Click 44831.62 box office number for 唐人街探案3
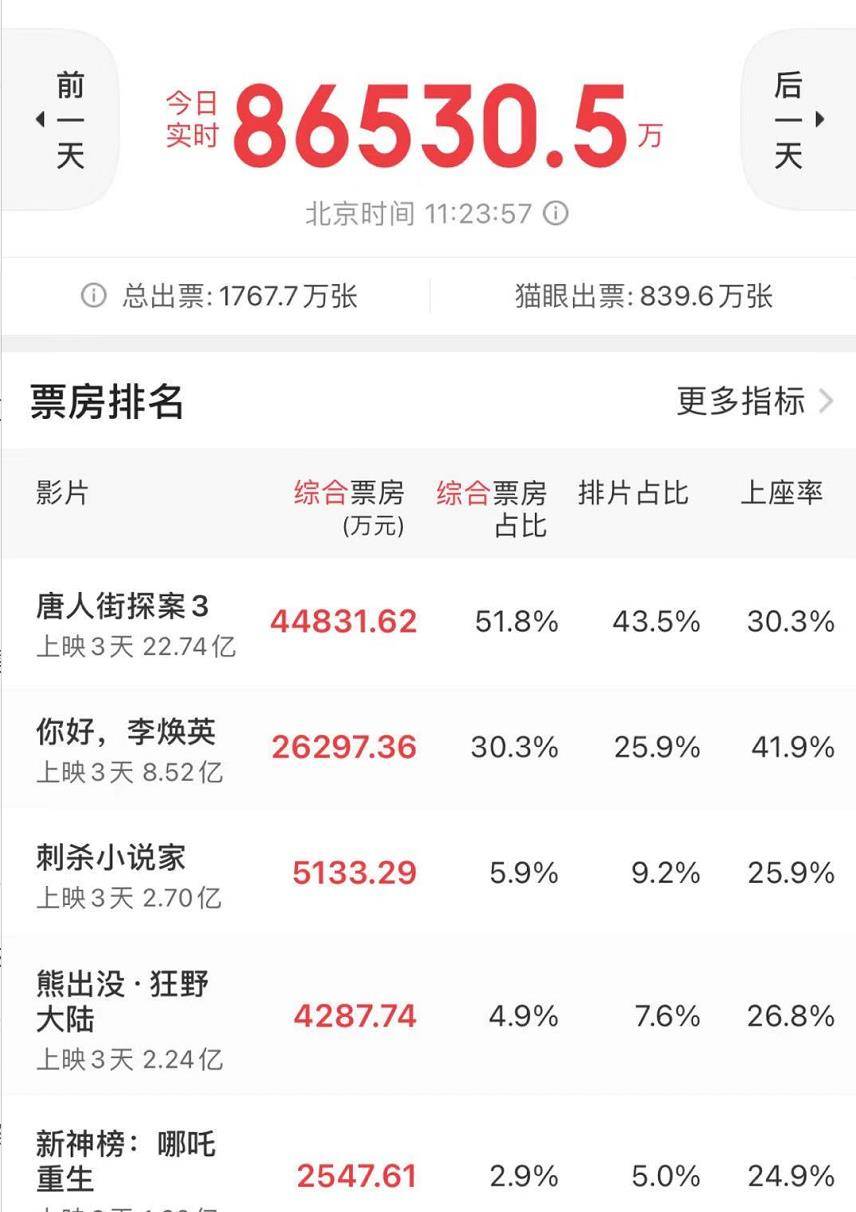Screen dimensions: 856x1212 tap(344, 621)
